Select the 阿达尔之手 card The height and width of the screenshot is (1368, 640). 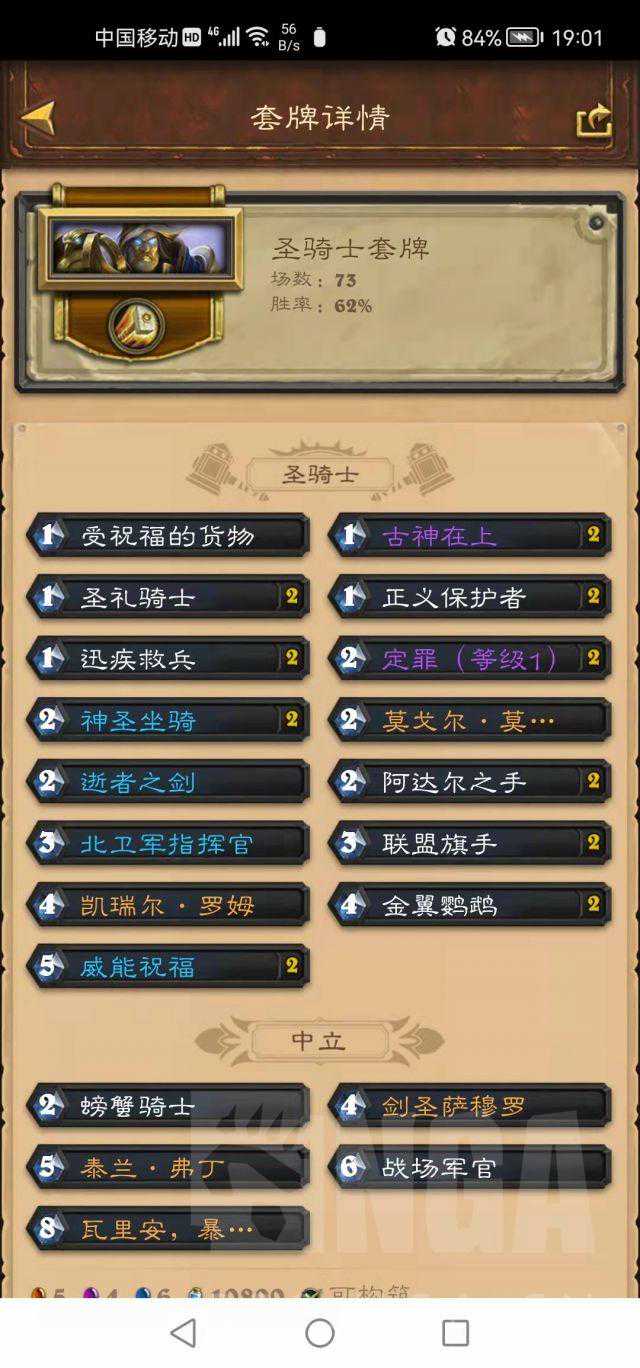click(470, 782)
